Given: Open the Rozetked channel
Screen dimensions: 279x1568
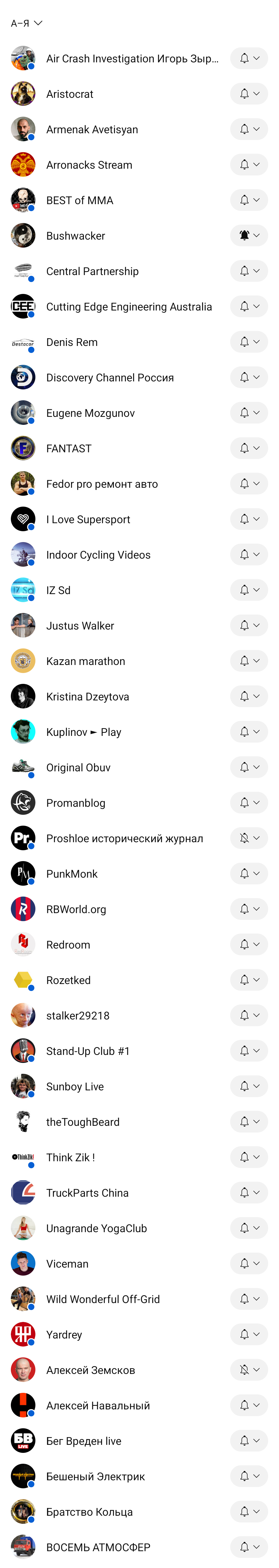Looking at the screenshot, I should 68,980.
